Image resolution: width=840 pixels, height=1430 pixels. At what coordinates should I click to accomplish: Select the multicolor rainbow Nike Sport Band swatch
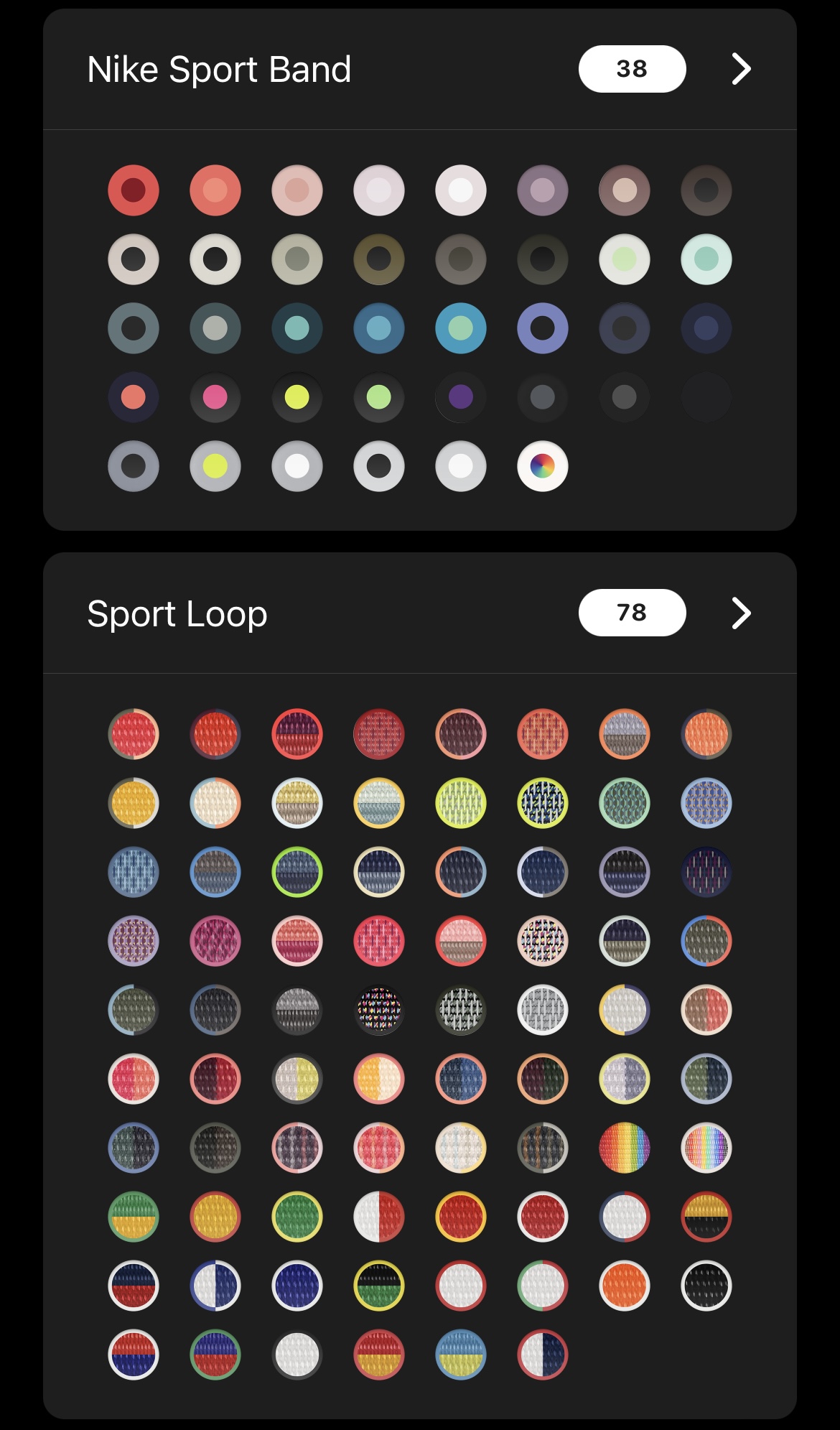point(543,466)
